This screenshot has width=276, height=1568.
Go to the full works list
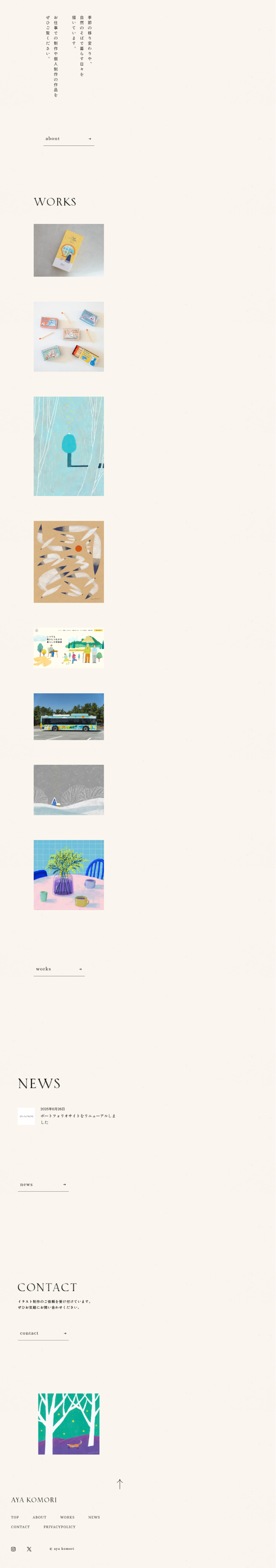click(x=59, y=969)
